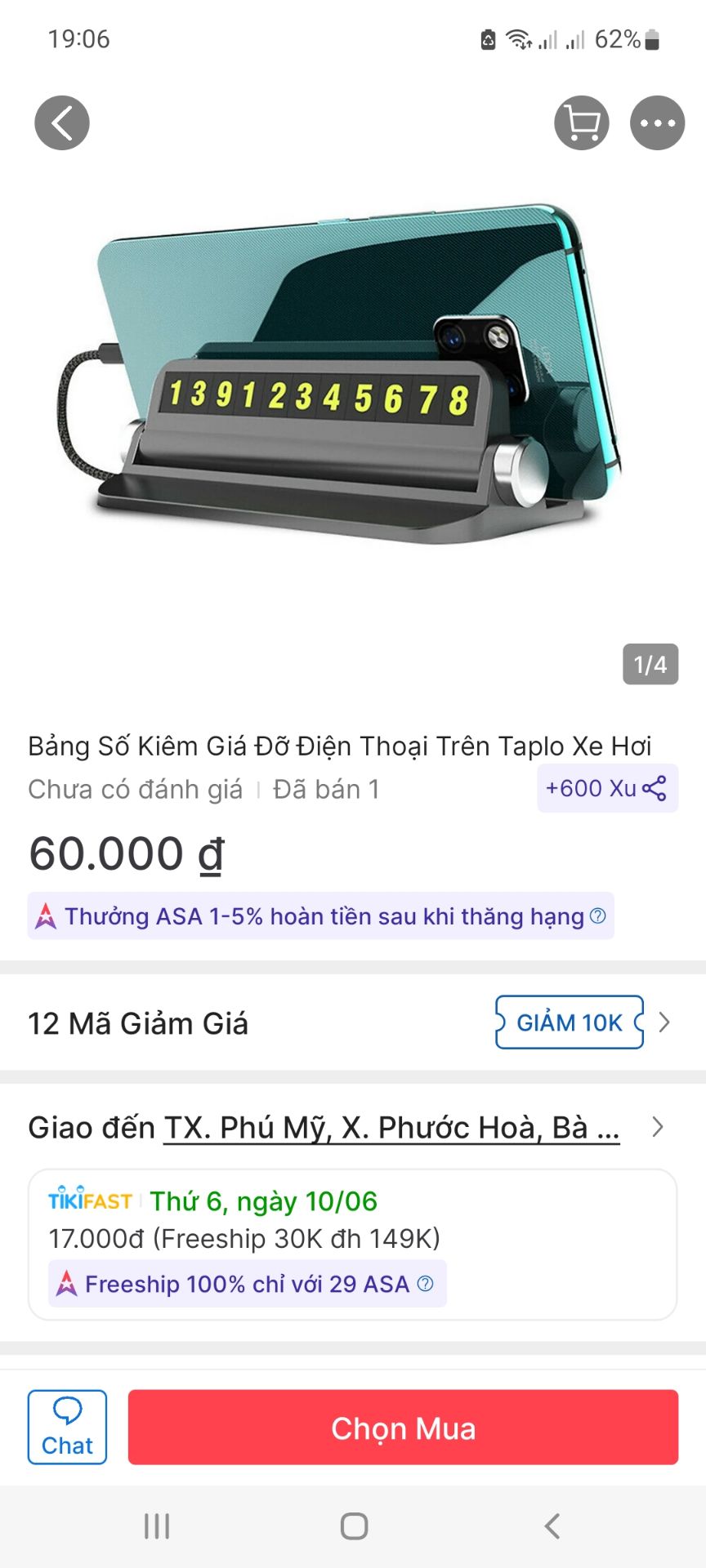Open the 1/4 image counter overlay
Screen dimensions: 706x1568
coord(650,664)
